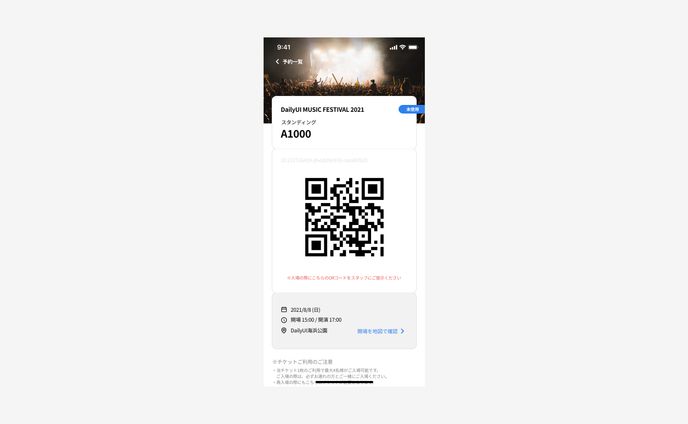Go back to the 予約一覧 list
Image resolution: width=688 pixels, height=424 pixels.
pyautogui.click(x=289, y=62)
